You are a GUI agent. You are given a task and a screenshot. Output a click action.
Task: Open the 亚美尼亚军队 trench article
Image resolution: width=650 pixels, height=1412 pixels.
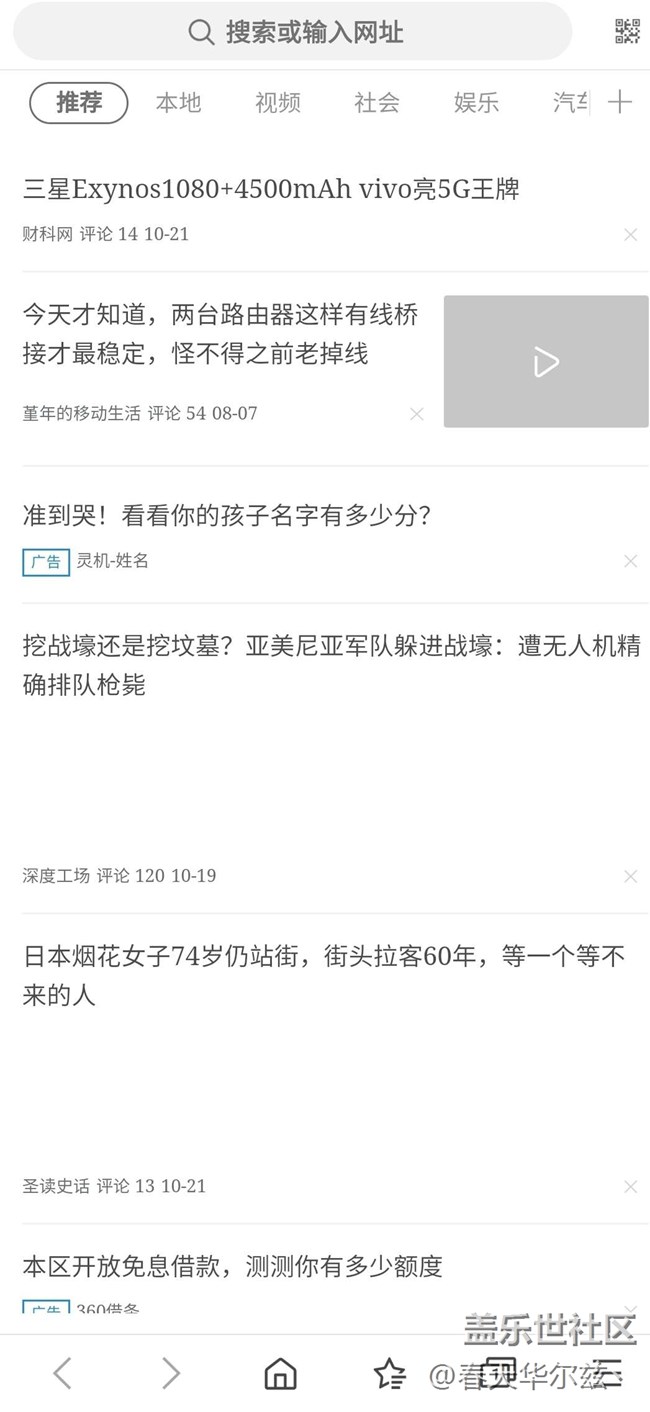[331, 665]
